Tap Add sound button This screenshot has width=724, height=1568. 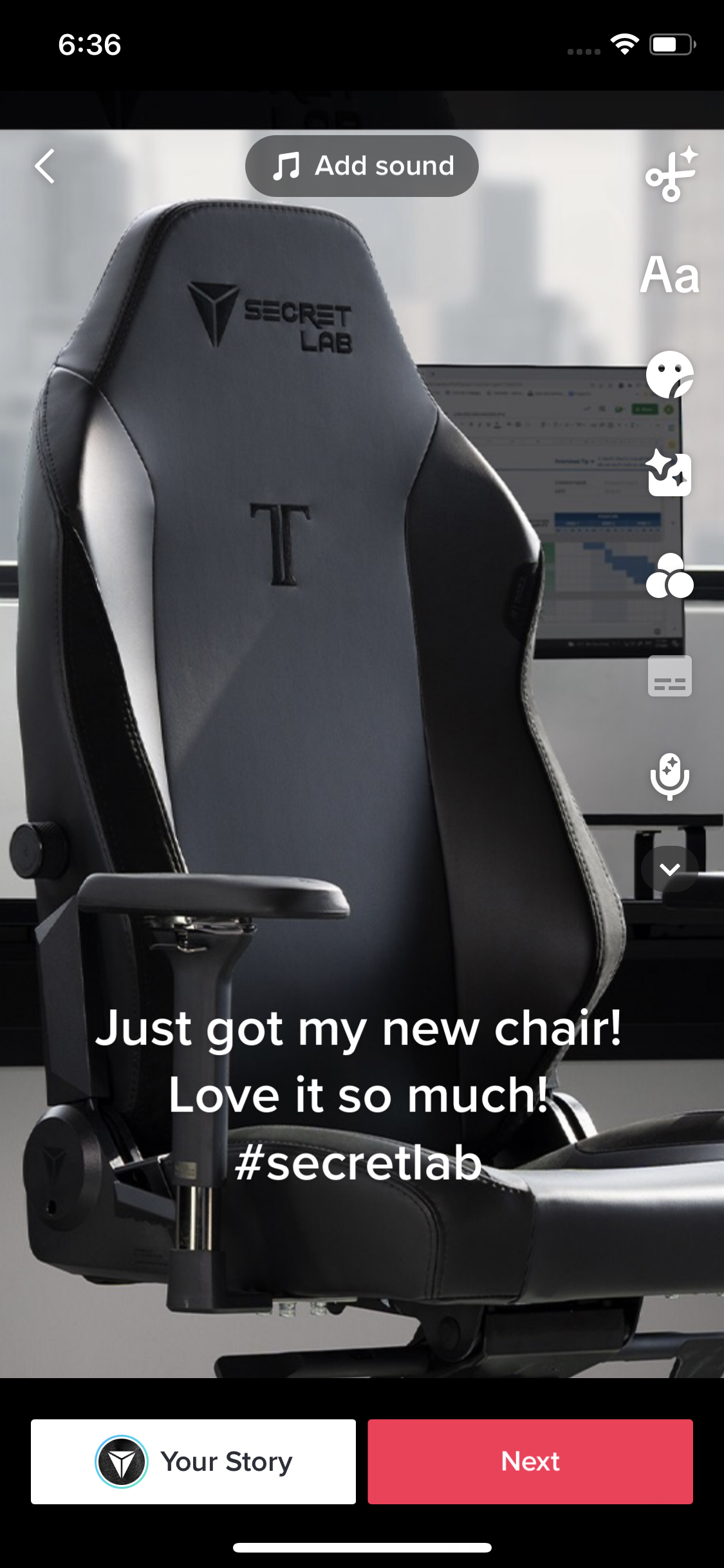point(362,166)
